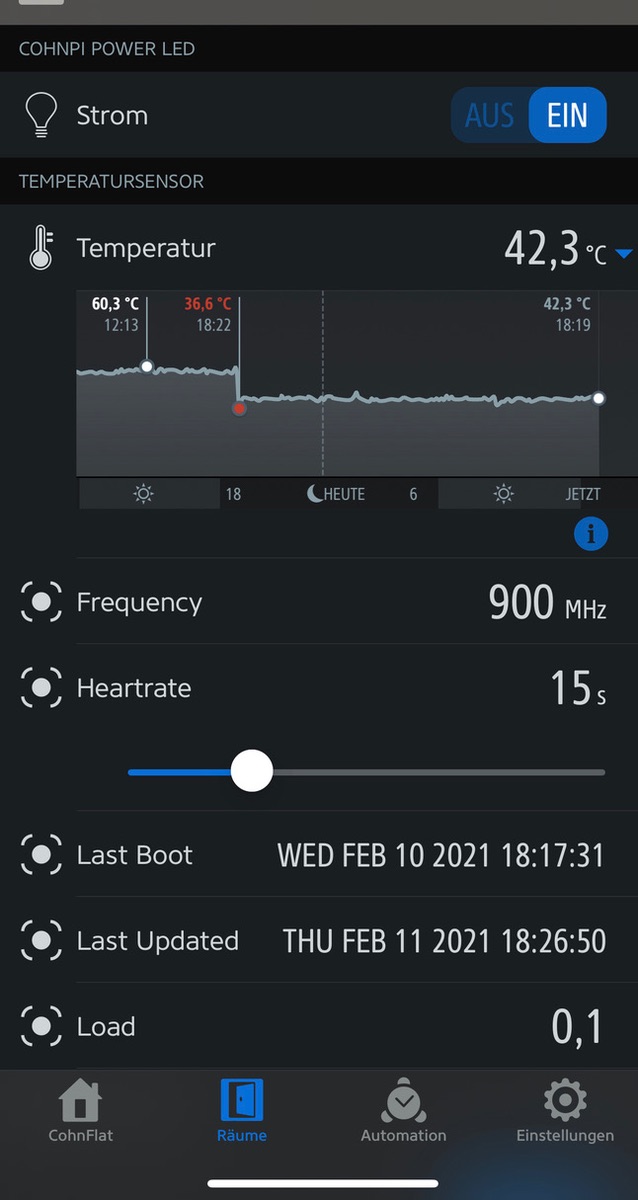Tap the Heartrate slider handle

click(252, 772)
